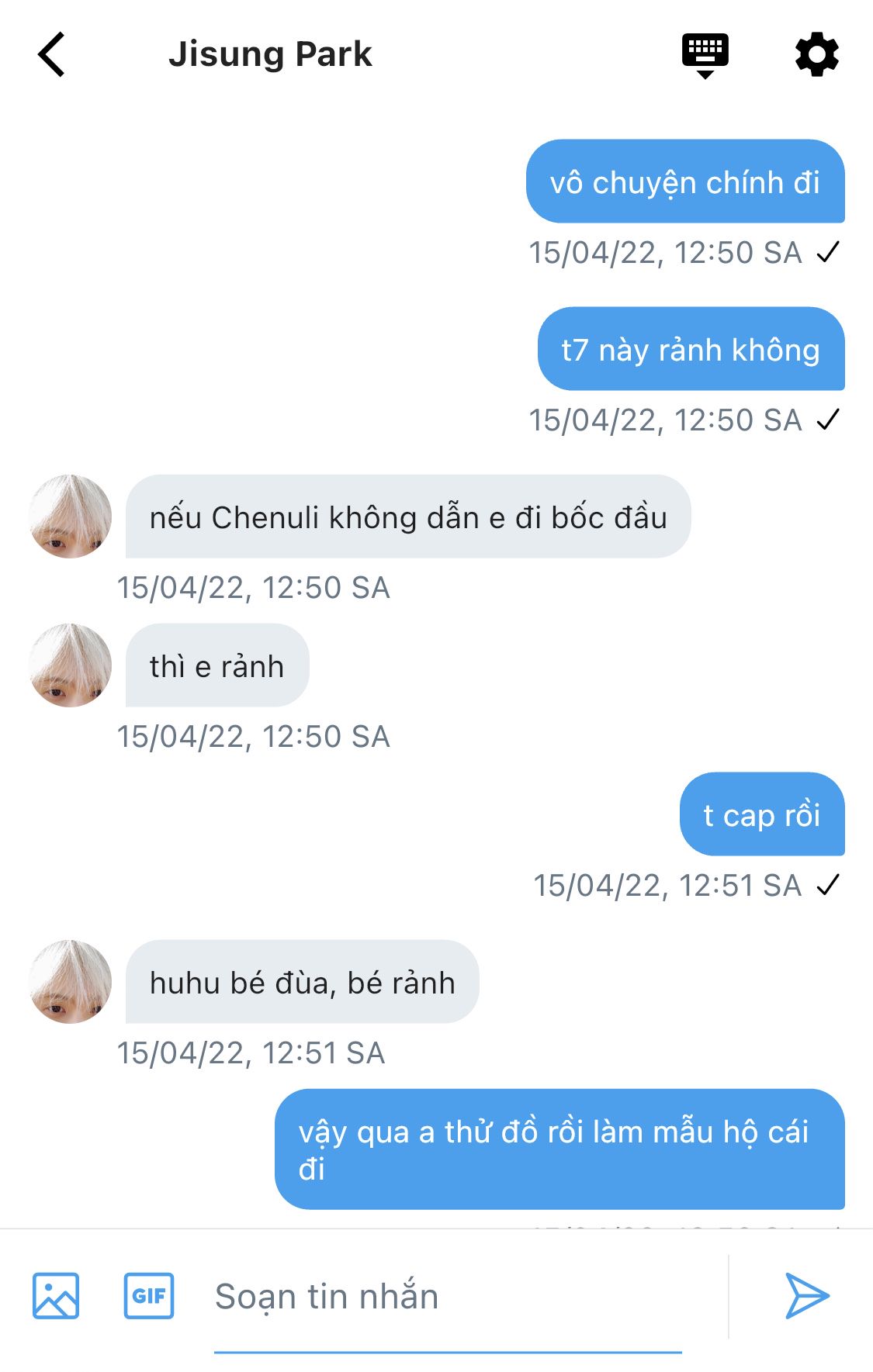
Task: Open Jisung's avatar beside "thì e rảnh"
Action: [x=71, y=665]
